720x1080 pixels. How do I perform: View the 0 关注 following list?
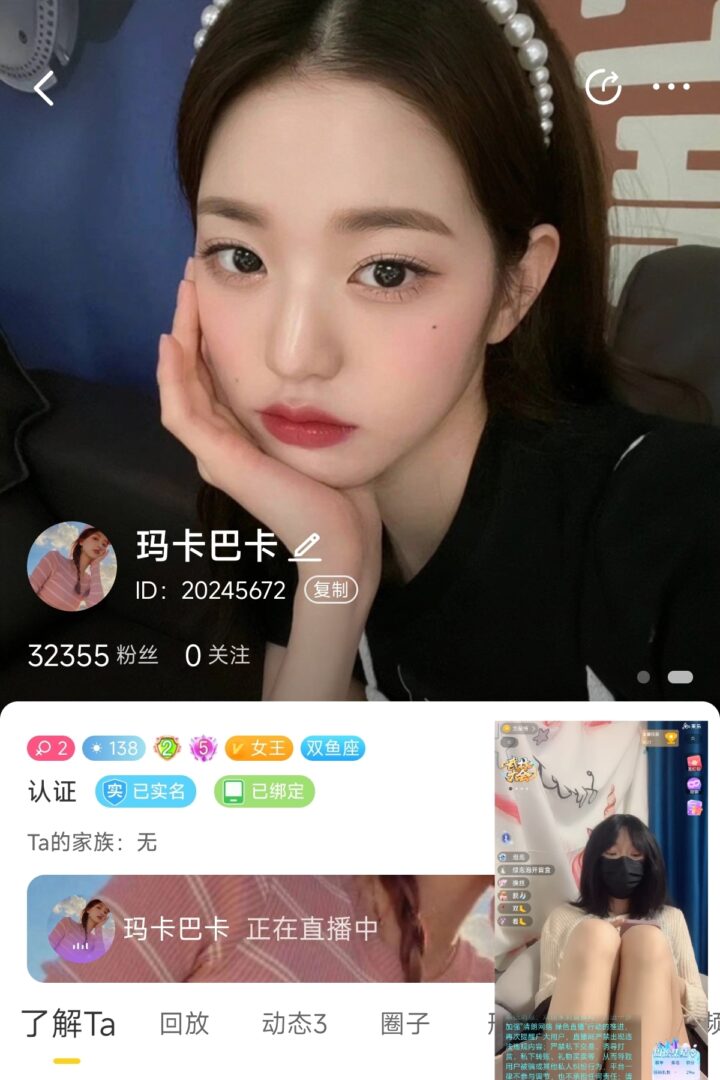point(217,656)
